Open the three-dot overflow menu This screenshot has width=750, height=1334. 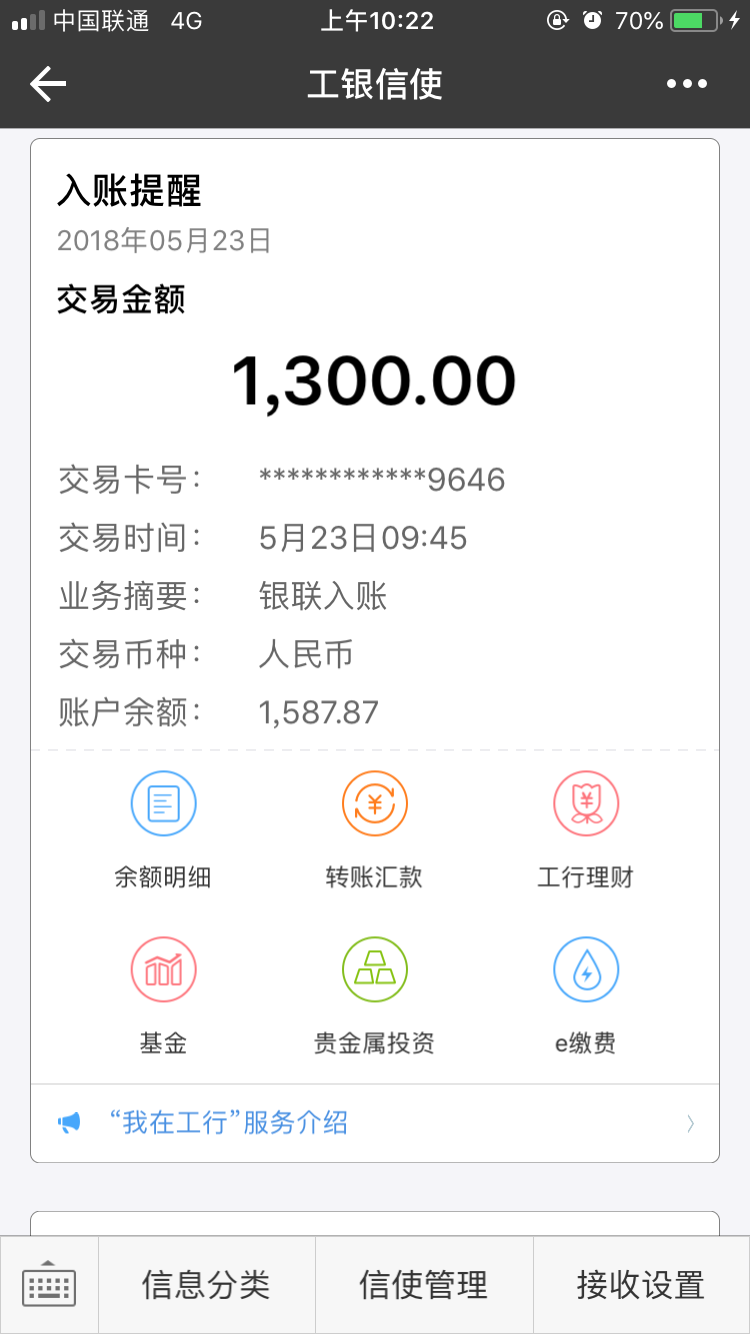coord(687,84)
